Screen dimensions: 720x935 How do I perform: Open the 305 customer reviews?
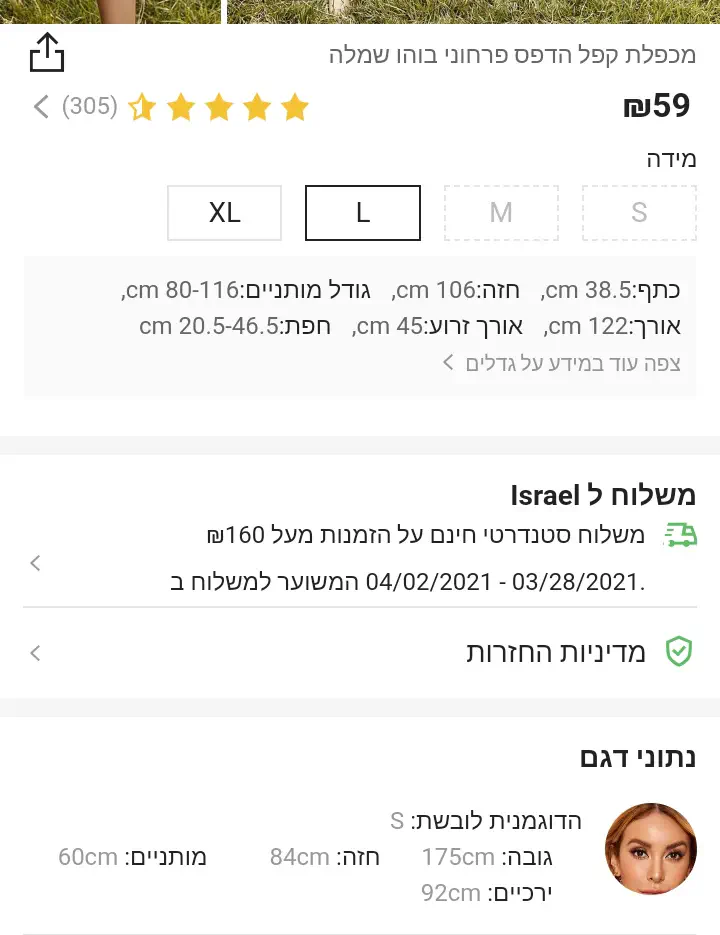[88, 106]
